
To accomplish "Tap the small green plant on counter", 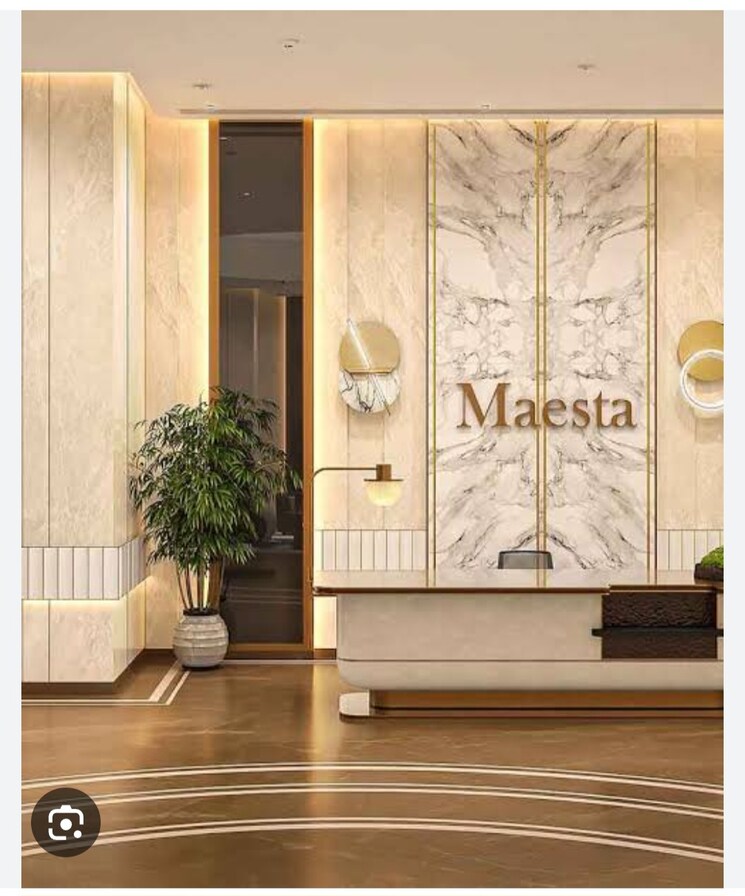I will point(715,555).
